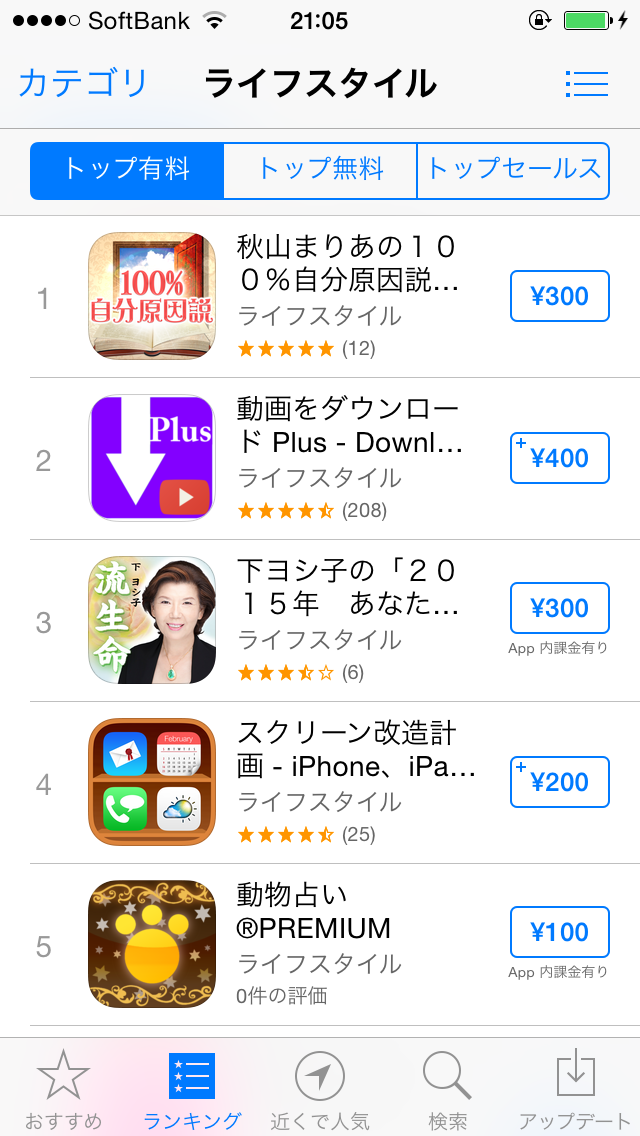Switch to the トップ無料 segment

(320, 170)
